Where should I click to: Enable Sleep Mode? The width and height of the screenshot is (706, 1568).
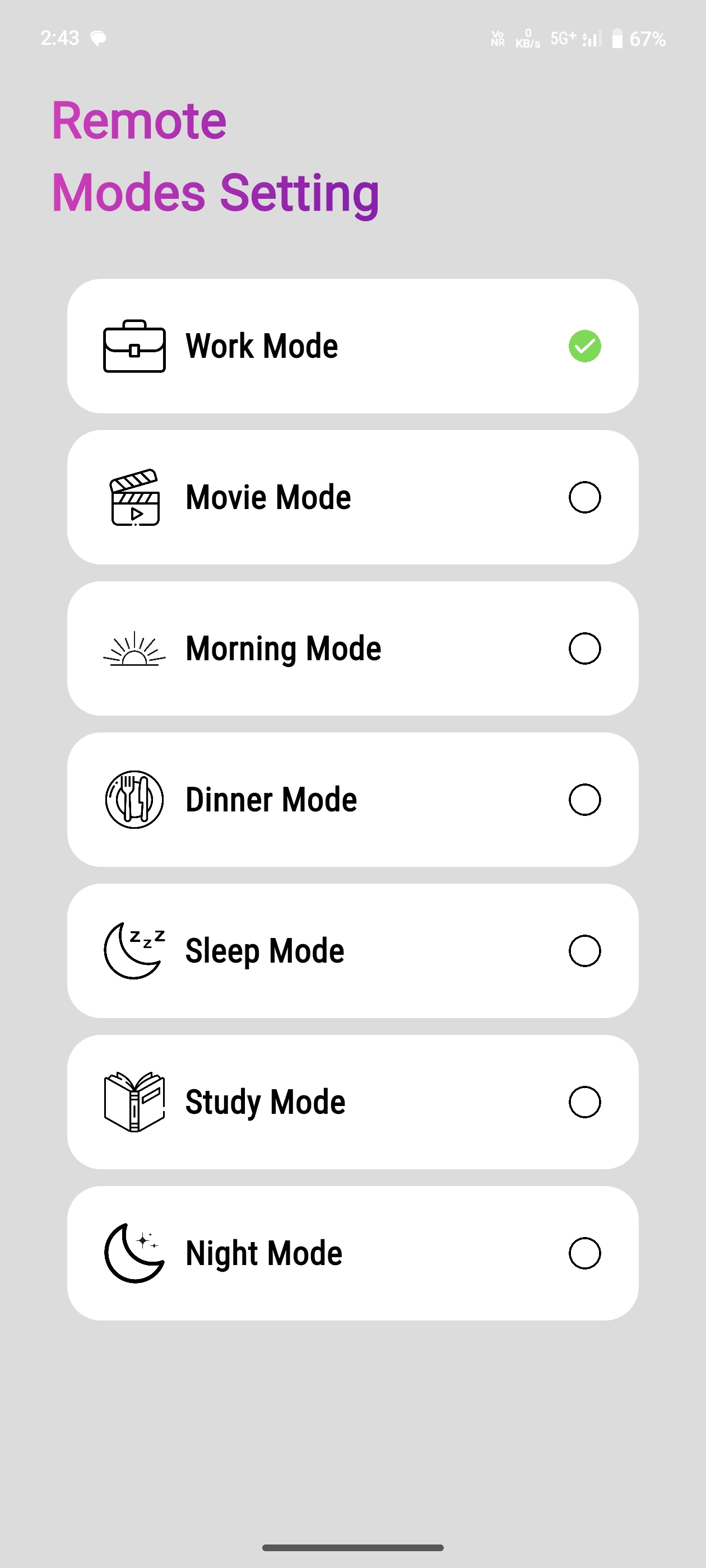click(x=352, y=950)
